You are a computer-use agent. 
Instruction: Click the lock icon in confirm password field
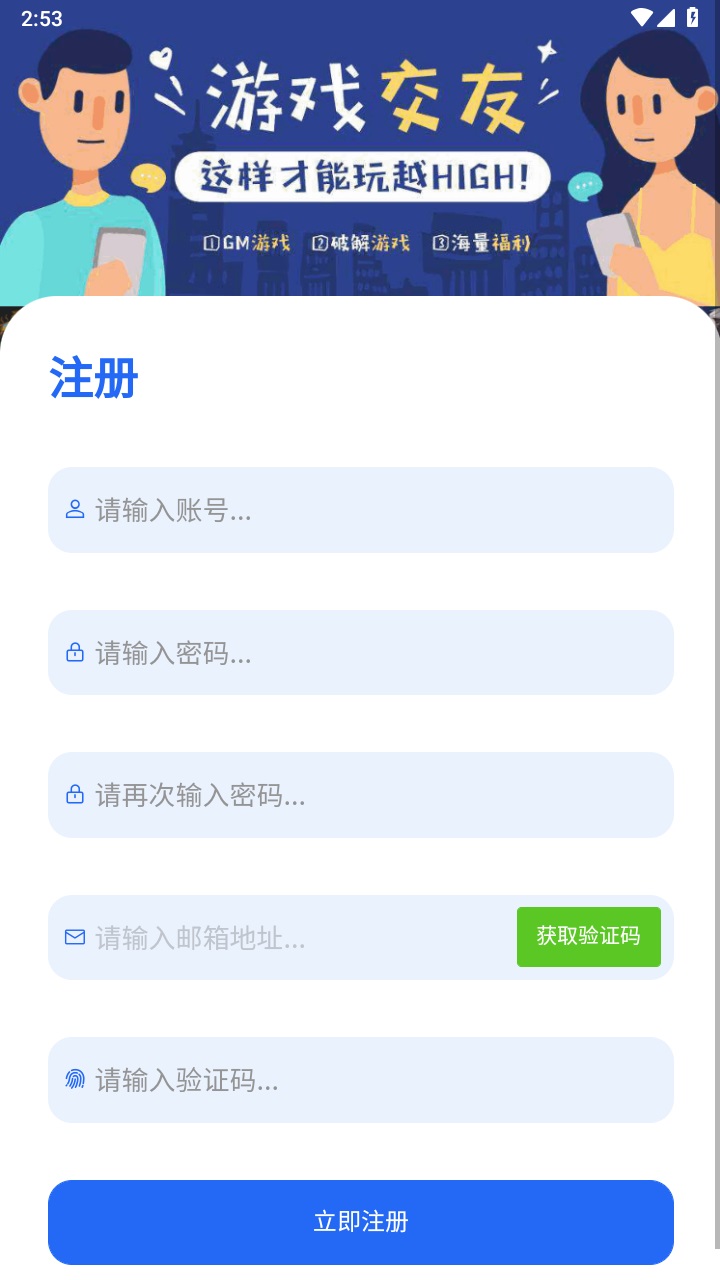tap(74, 794)
